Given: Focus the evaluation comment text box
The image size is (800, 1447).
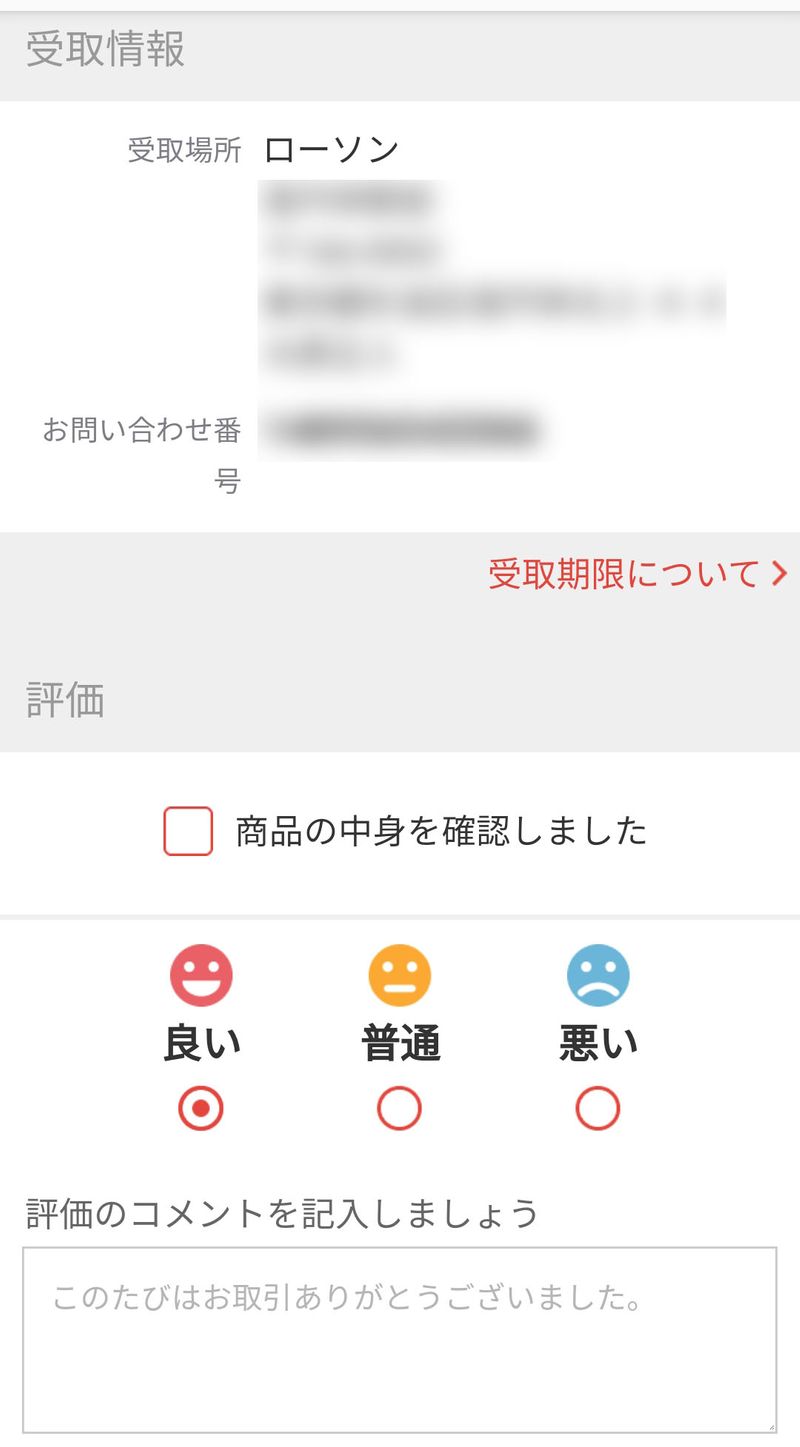Looking at the screenshot, I should pos(399,1338).
